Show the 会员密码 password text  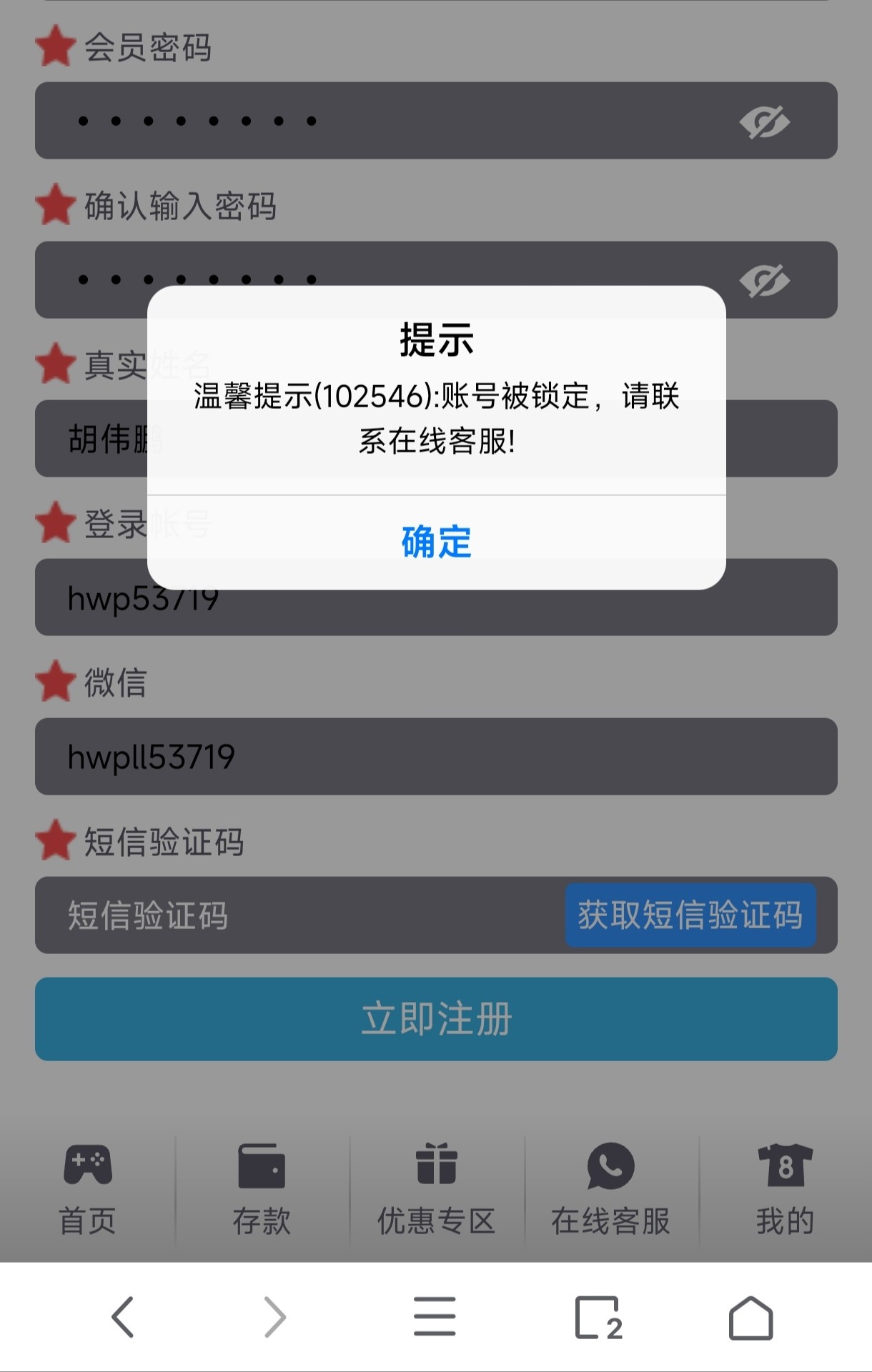coord(764,121)
